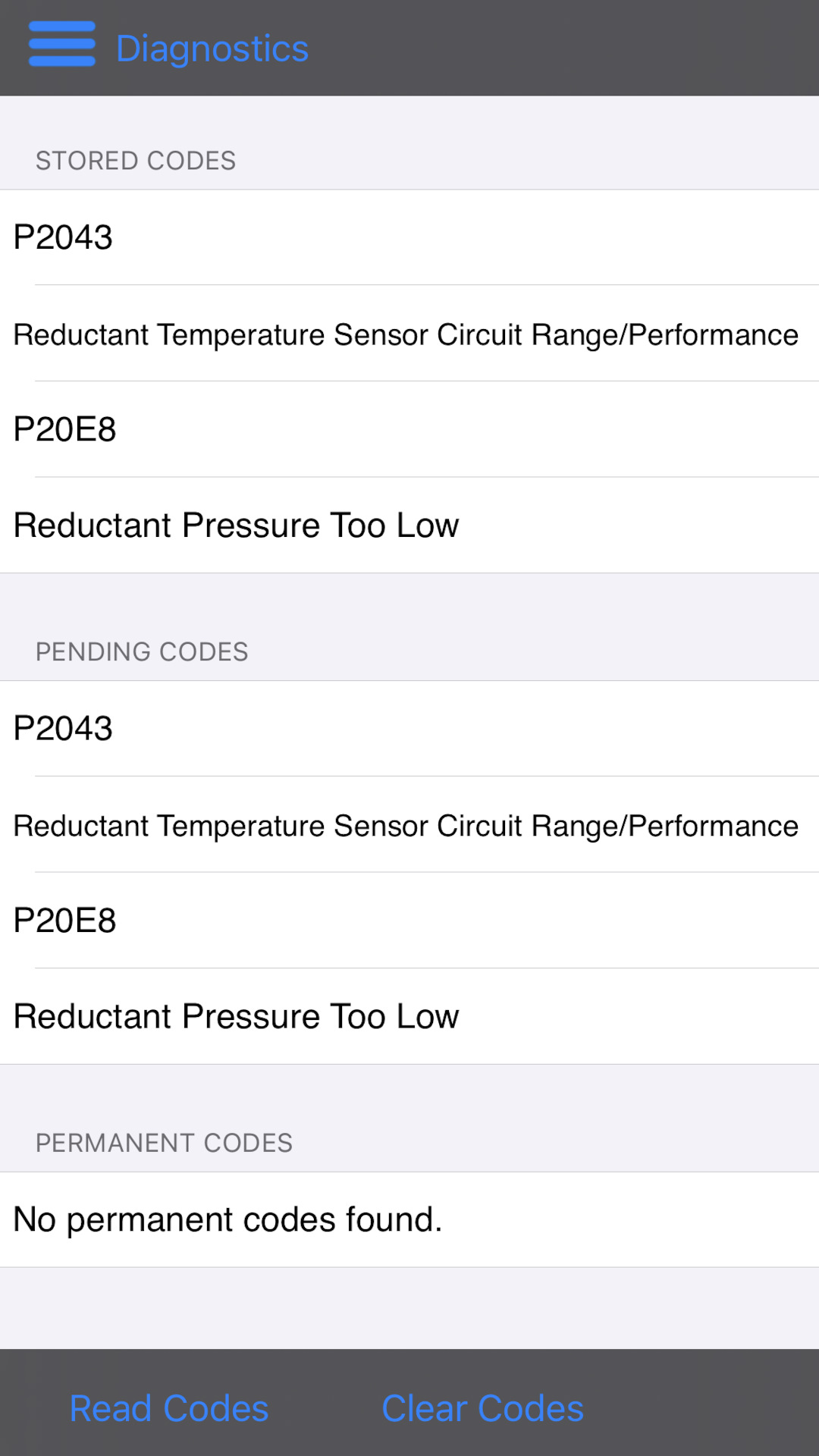Viewport: 819px width, 1456px height.
Task: Tap Reductant Pressure Too Low under Stored Codes
Action: 236,524
